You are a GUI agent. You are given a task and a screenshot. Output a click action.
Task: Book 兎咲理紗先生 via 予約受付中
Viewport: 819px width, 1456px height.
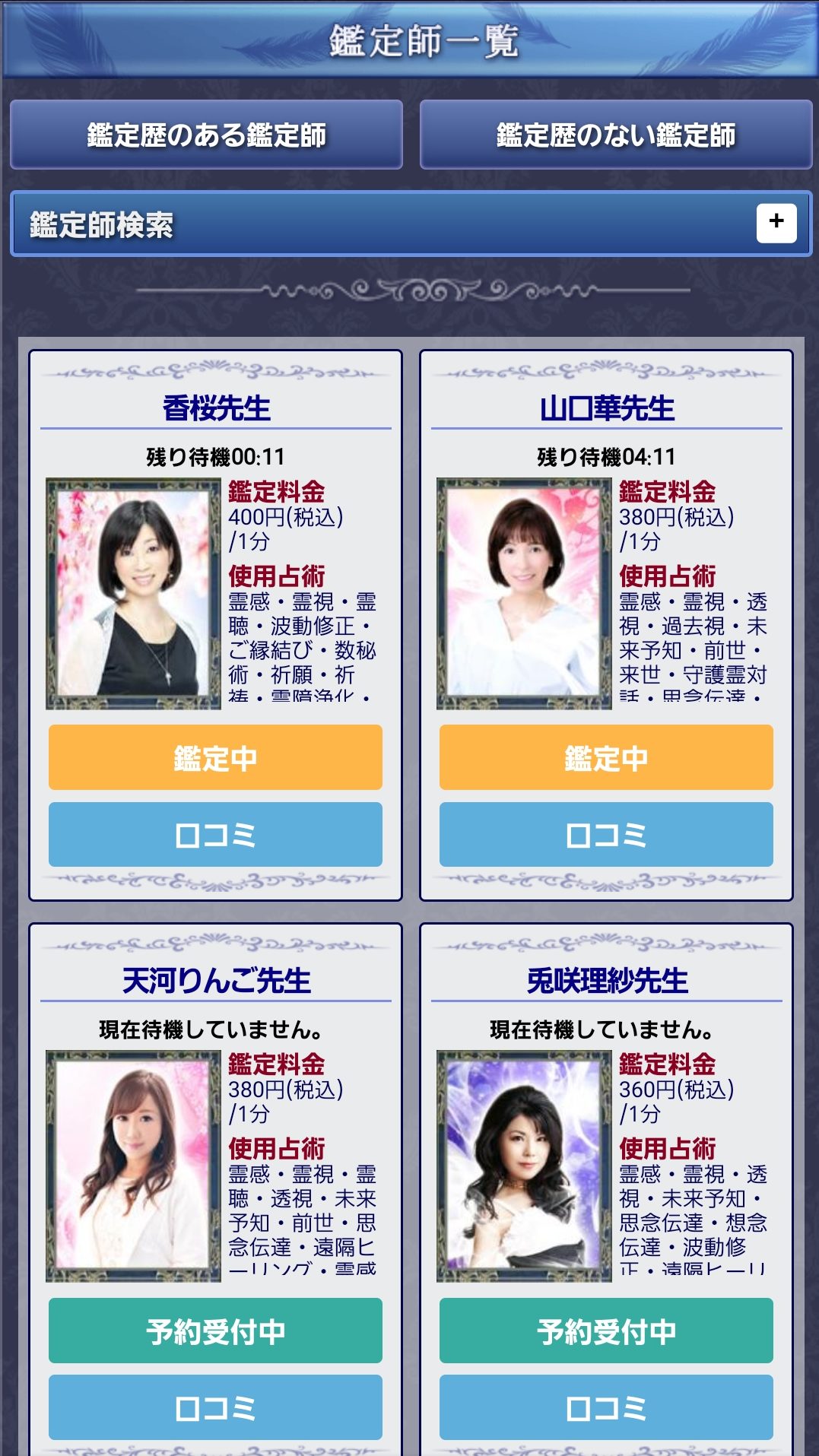(606, 1331)
